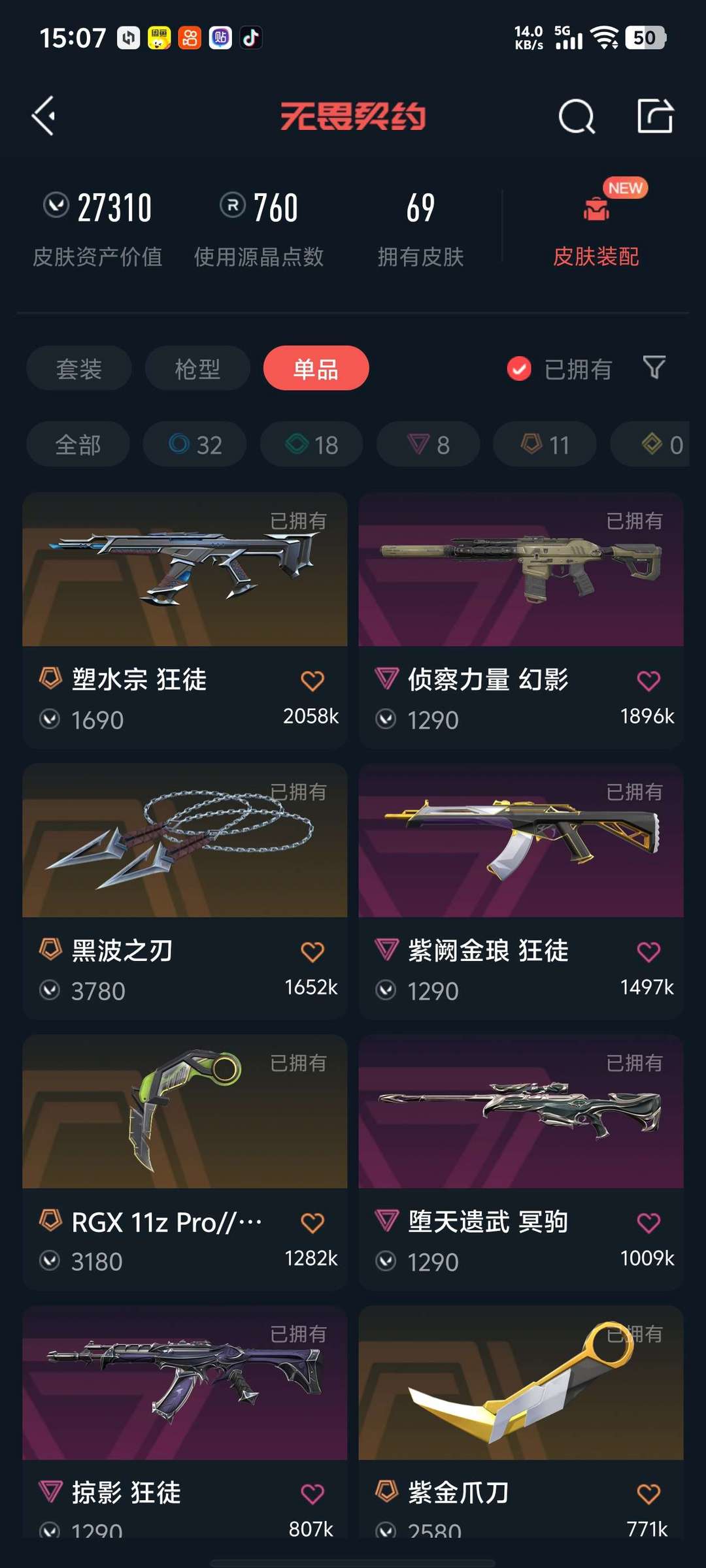
Task: Favorite the 紫阙金琅 狂徒 skin
Action: [x=648, y=952]
